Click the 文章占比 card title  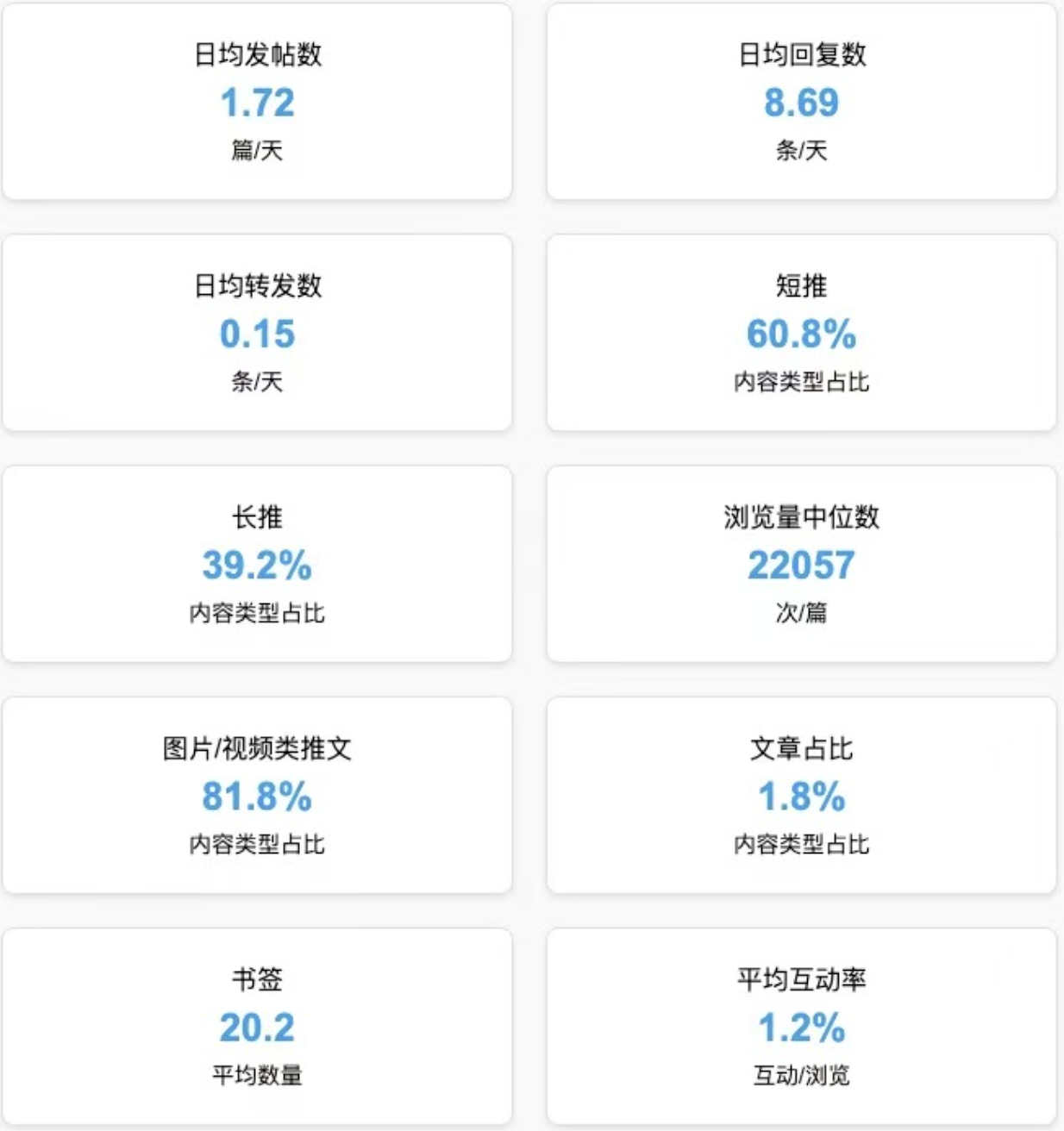[800, 748]
